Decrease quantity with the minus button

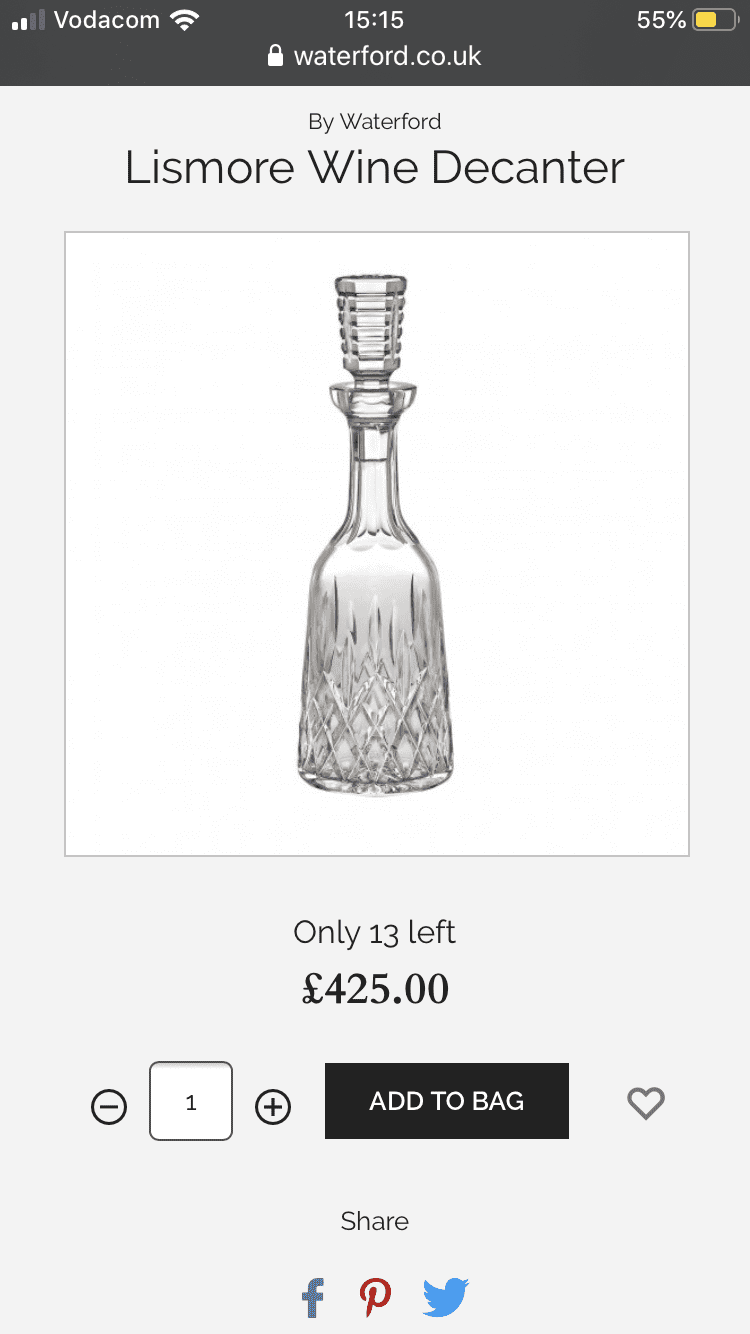click(x=109, y=1106)
